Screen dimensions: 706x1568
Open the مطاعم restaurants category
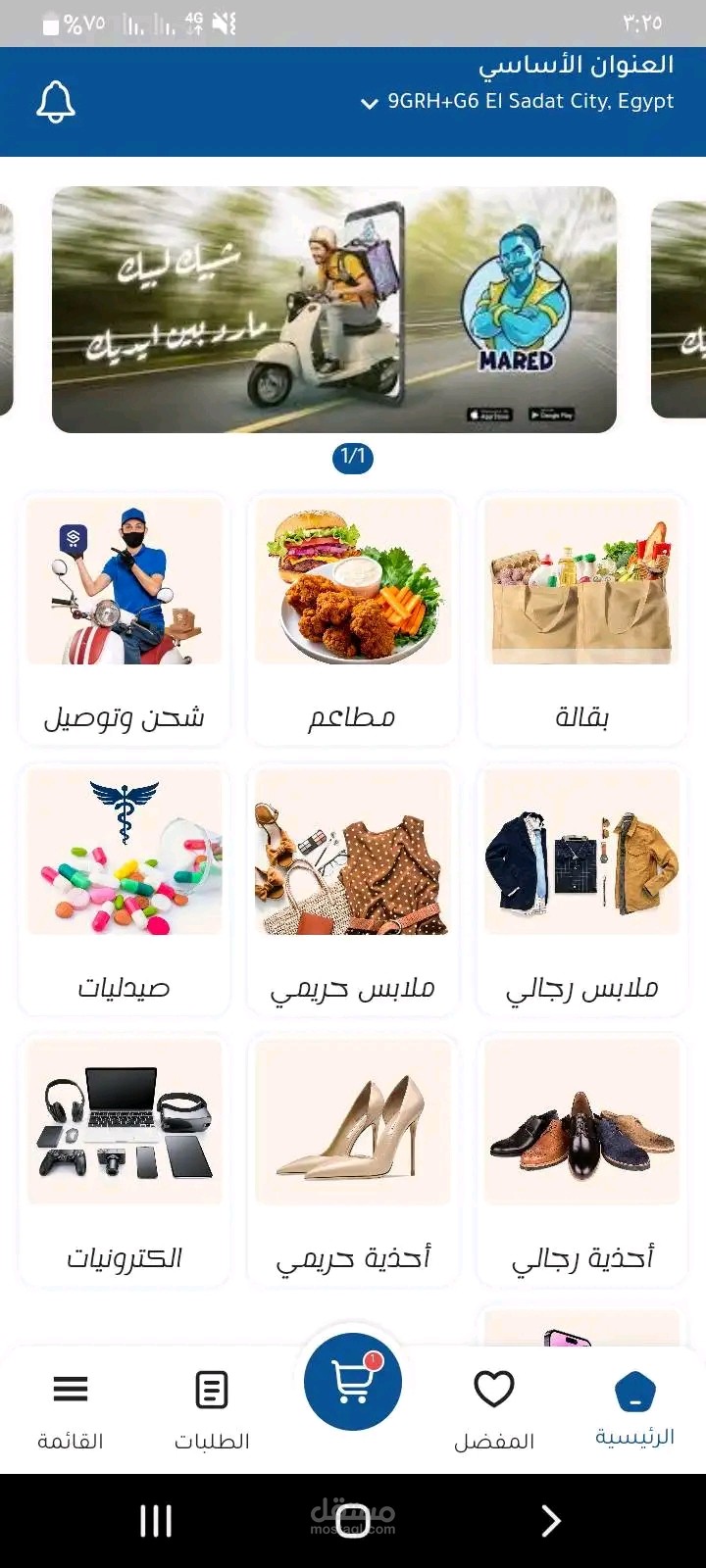point(352,619)
